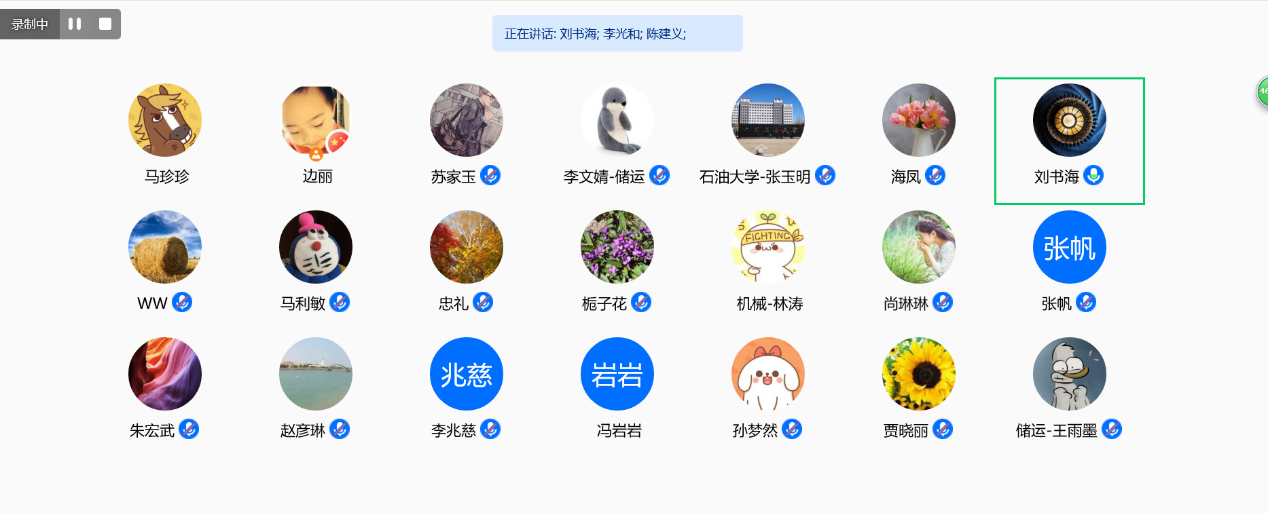The width and height of the screenshot is (1268, 513).
Task: Open 马利敏's participant tile
Action: (x=316, y=247)
